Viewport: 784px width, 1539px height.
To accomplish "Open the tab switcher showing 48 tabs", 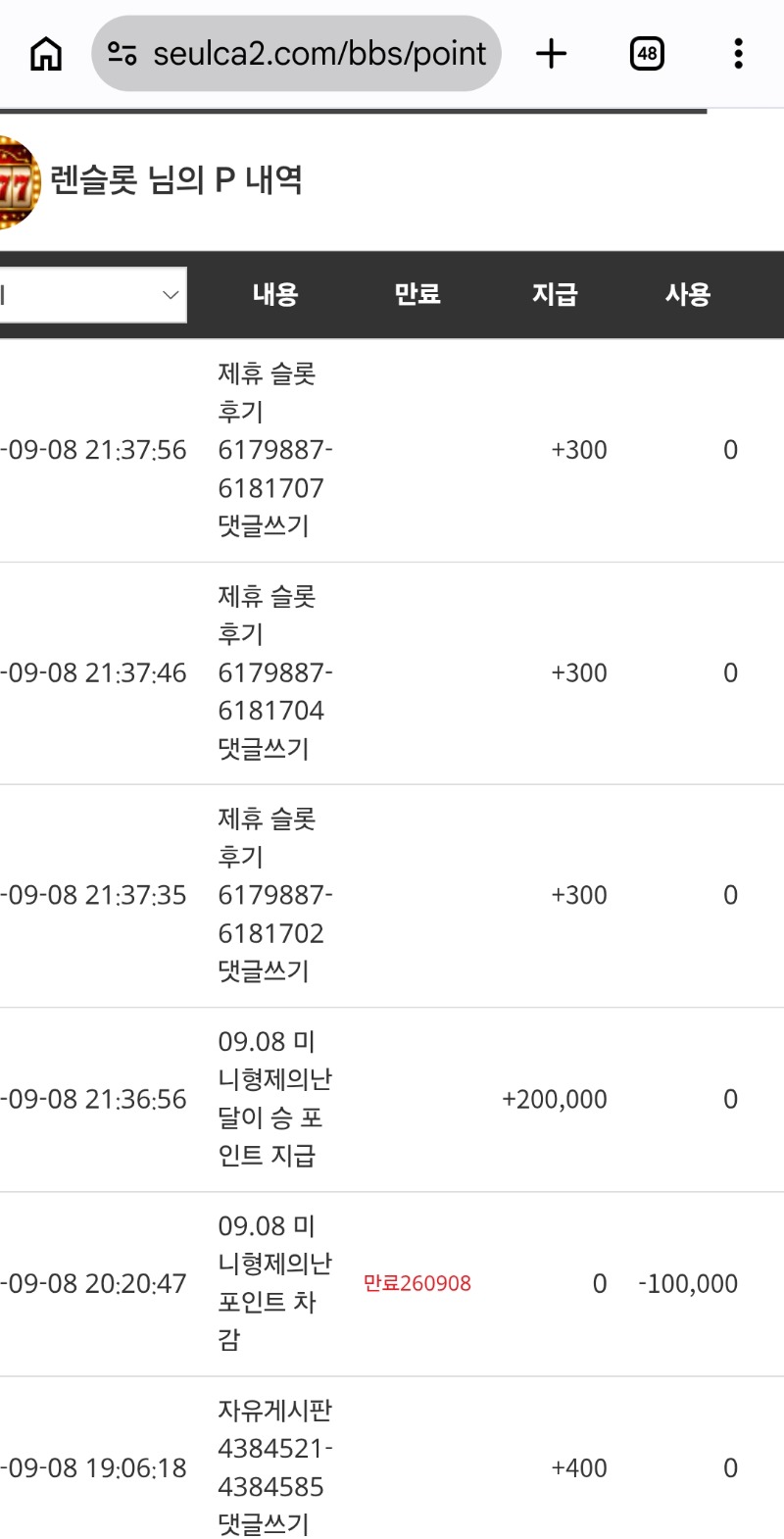I will tap(647, 53).
